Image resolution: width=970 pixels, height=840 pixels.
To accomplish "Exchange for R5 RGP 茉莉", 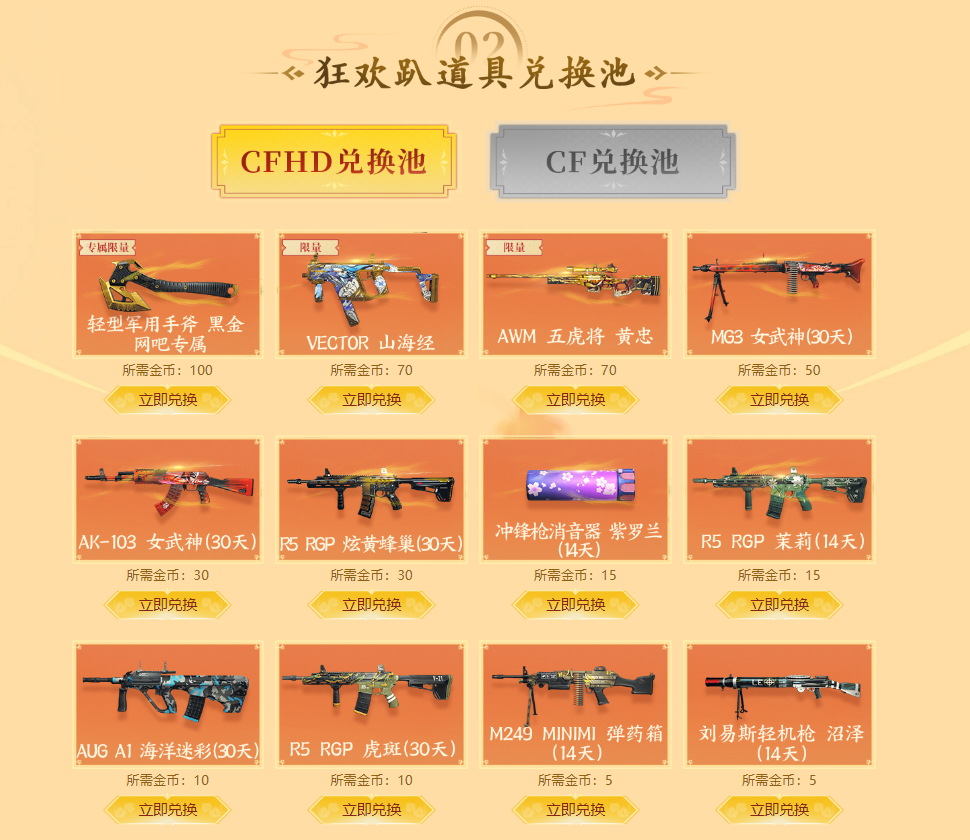I will [x=780, y=605].
